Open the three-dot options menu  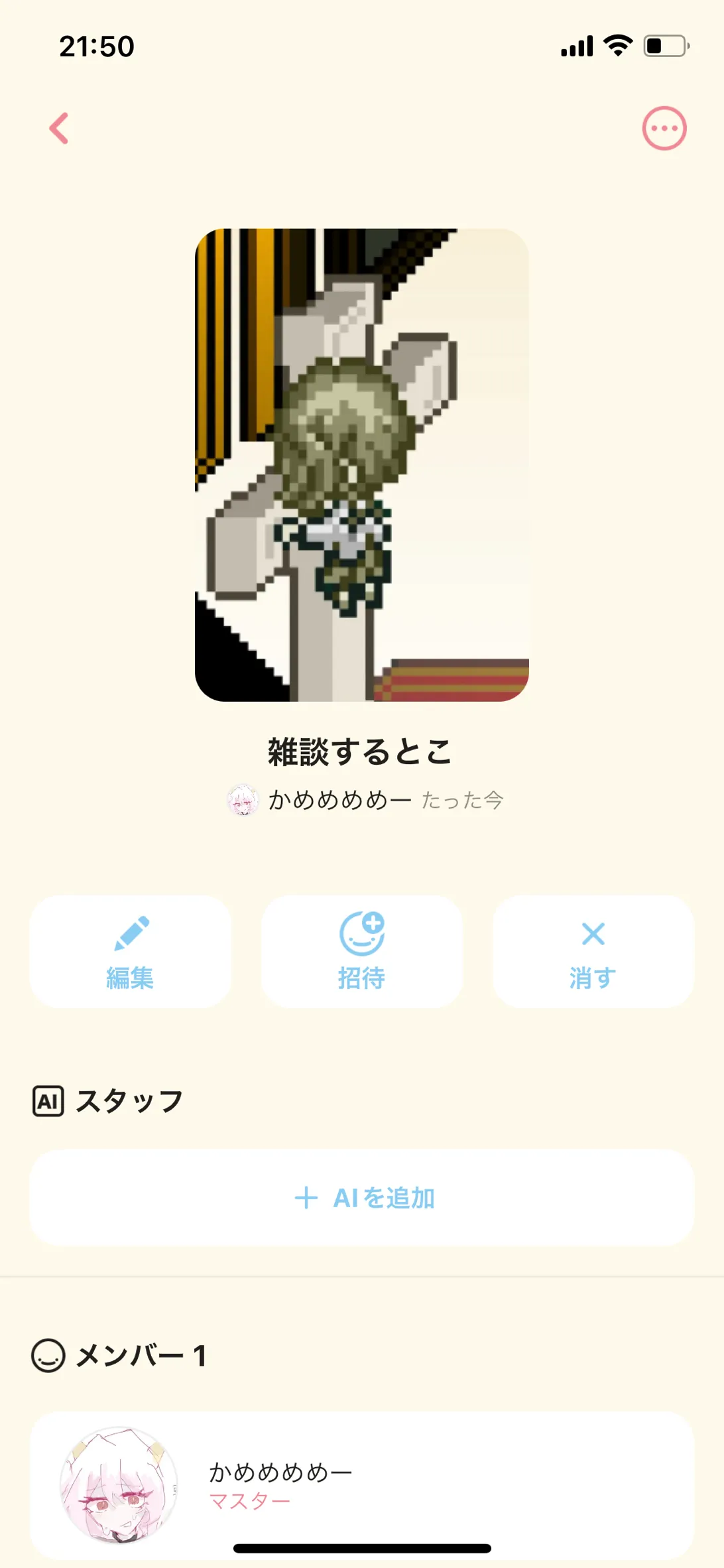coord(664,128)
